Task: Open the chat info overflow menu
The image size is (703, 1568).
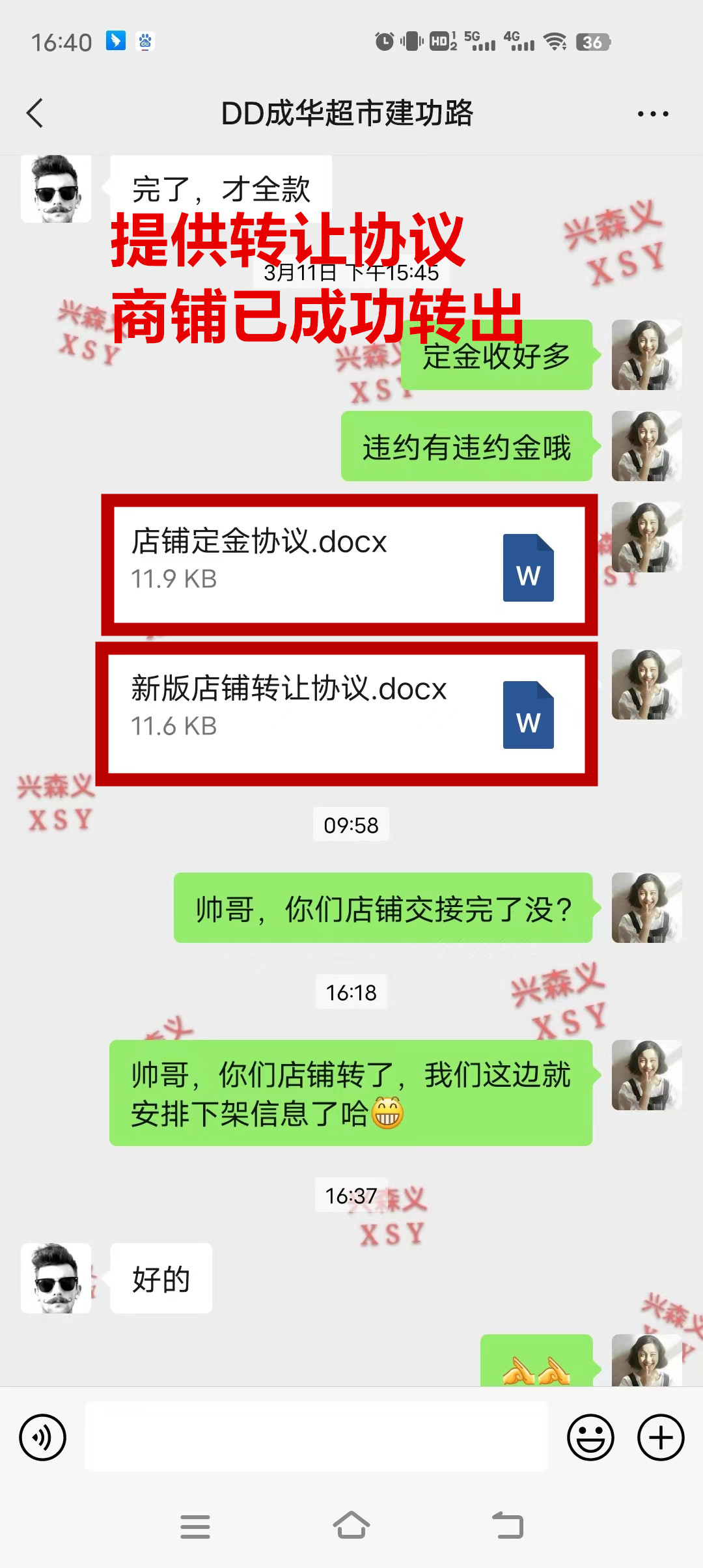Action: pos(652,114)
